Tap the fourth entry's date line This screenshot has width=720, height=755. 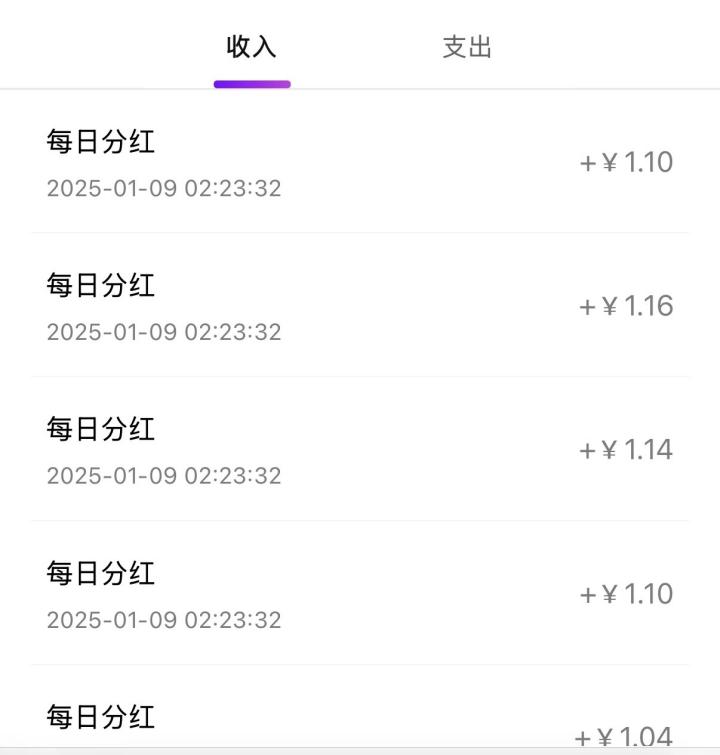click(165, 620)
